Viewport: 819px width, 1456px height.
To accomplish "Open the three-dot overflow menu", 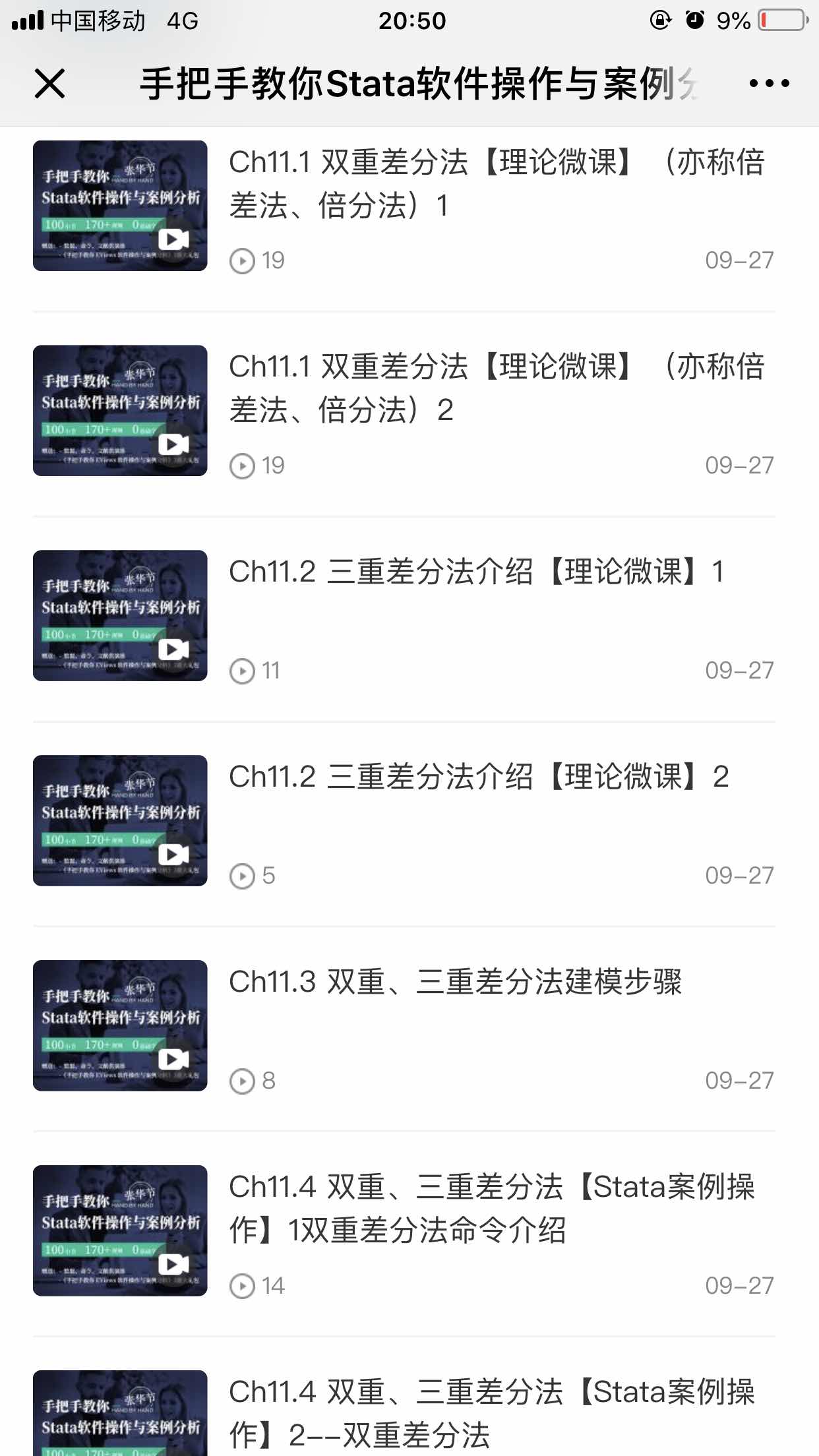I will point(769,84).
